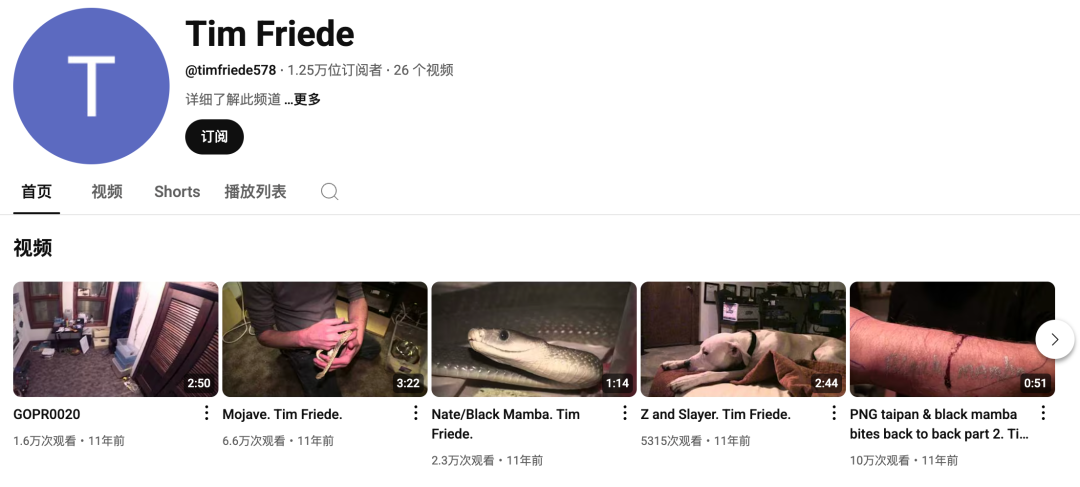The width and height of the screenshot is (1080, 487).
Task: Play the PNG taipan & black mamba video
Action: pos(952,339)
